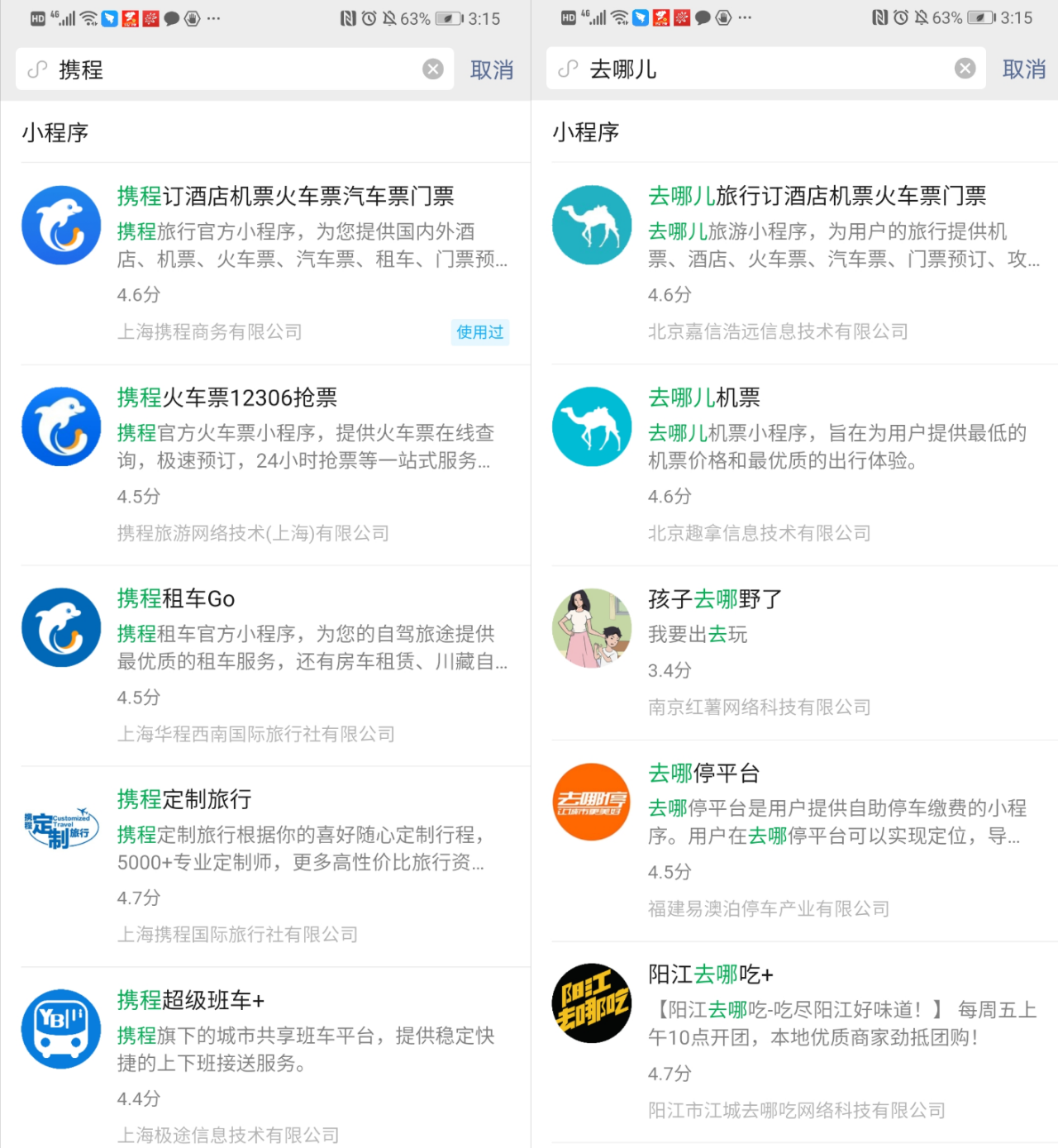Cancel the 去哪儿 search
This screenshot has height=1148, width=1058.
[1024, 69]
